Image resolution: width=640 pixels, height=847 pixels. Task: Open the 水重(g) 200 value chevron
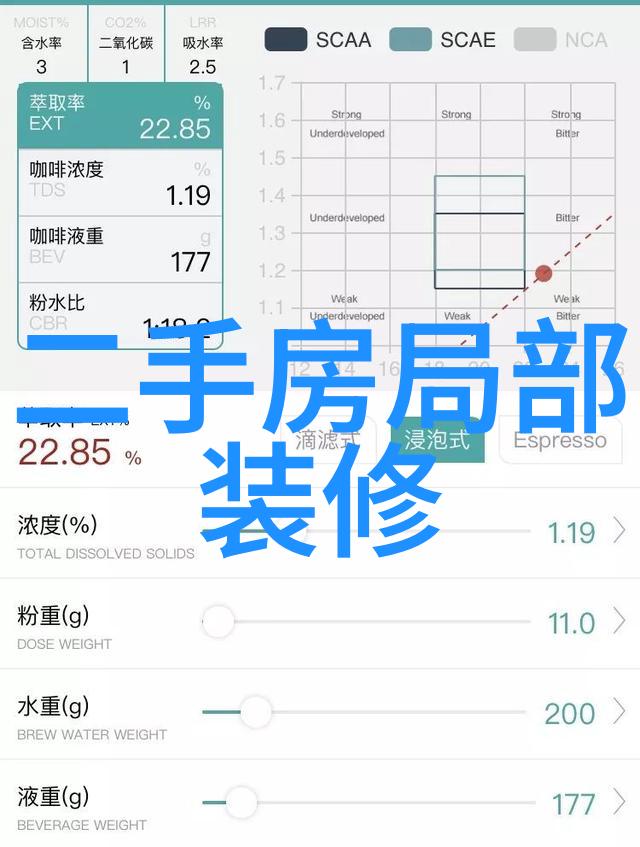pos(620,712)
